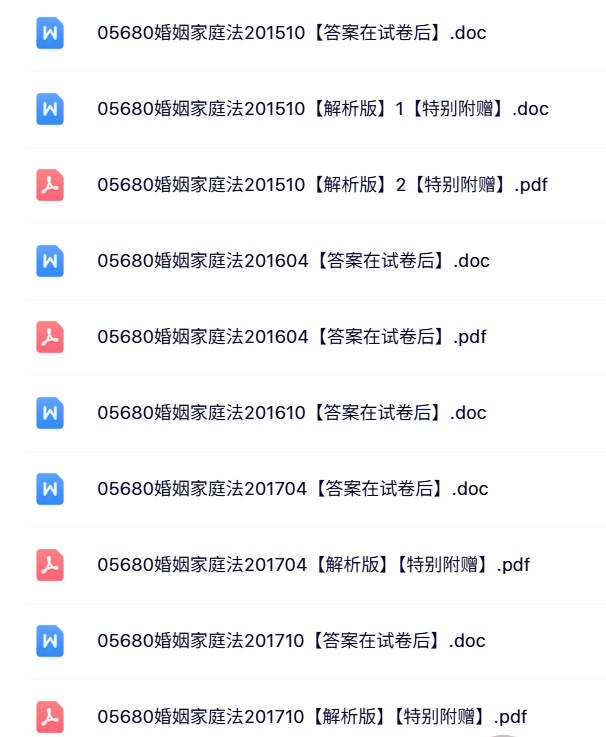Open 201510【解析版】1【特别附赠】.doc file
Screen dimensions: 606x737
click(x=322, y=109)
